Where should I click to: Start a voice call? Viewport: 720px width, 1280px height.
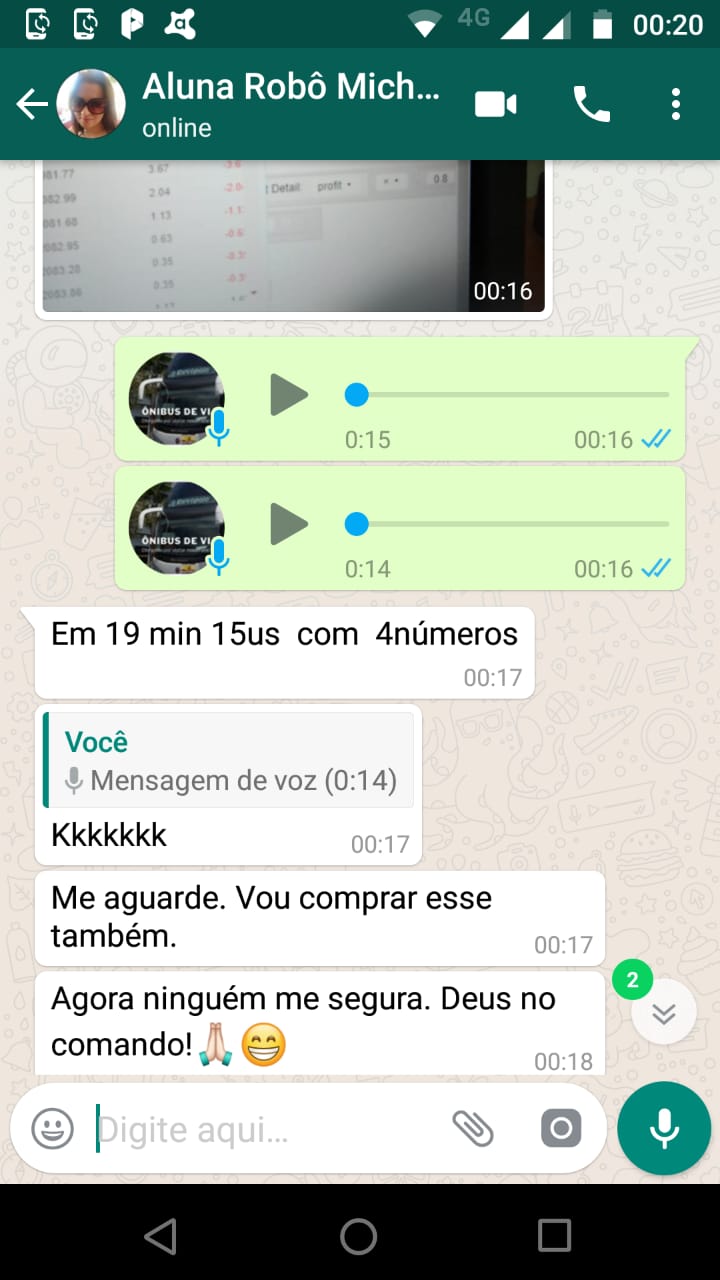point(591,104)
